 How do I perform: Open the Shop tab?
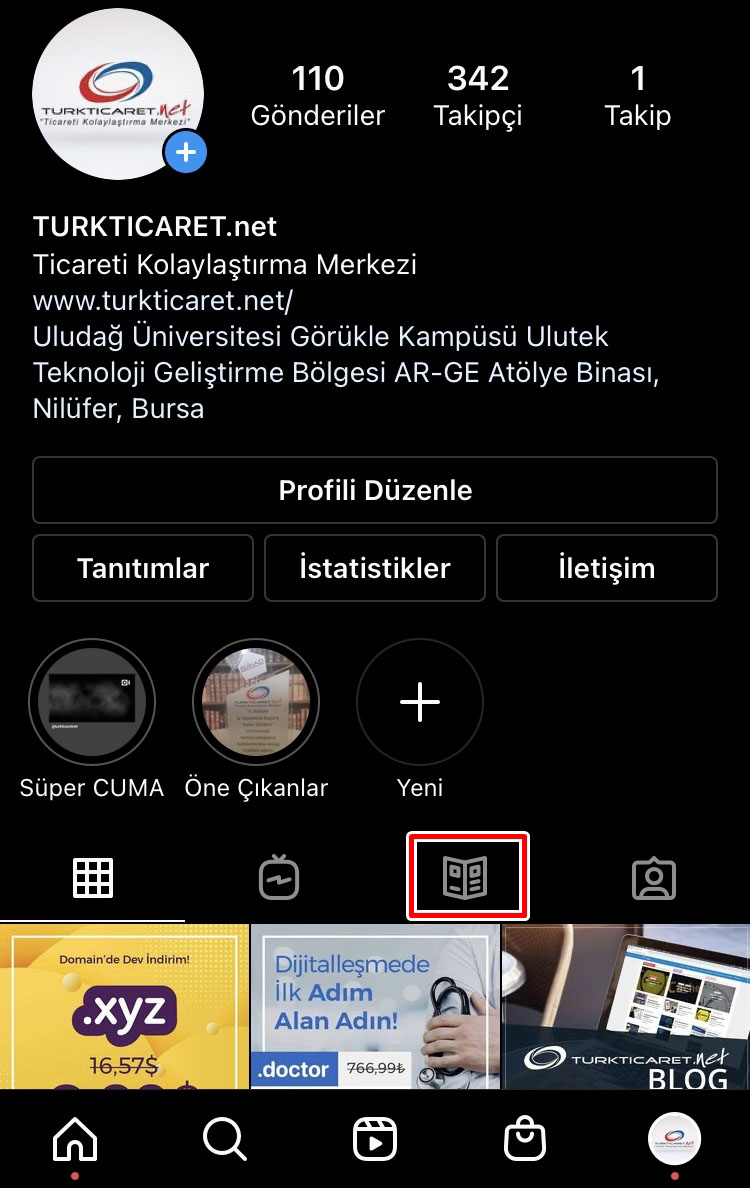coord(525,1138)
